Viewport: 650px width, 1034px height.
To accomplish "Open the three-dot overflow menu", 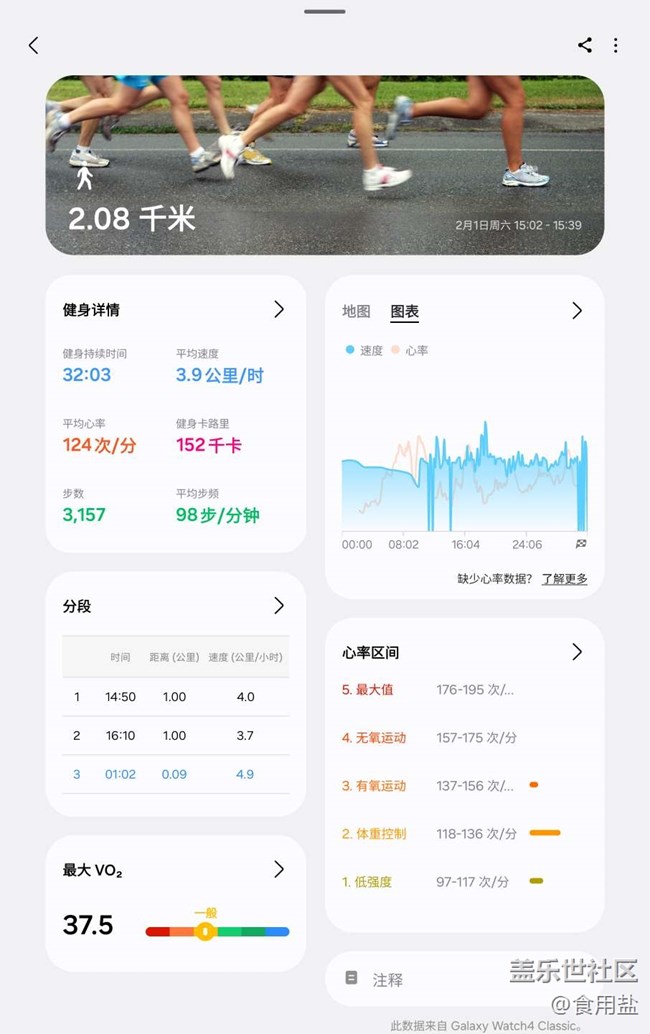I will click(x=615, y=45).
